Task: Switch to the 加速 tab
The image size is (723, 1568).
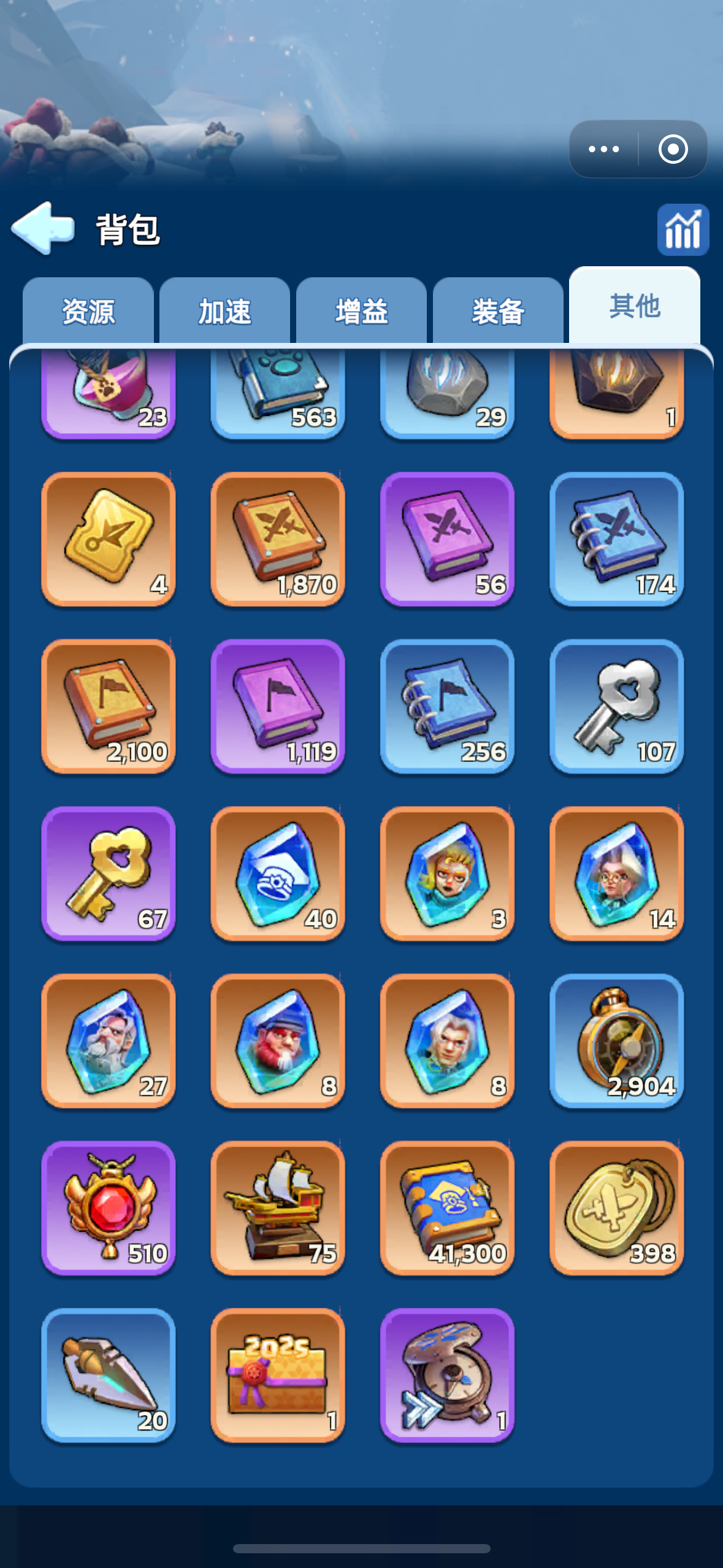Action: coord(224,311)
